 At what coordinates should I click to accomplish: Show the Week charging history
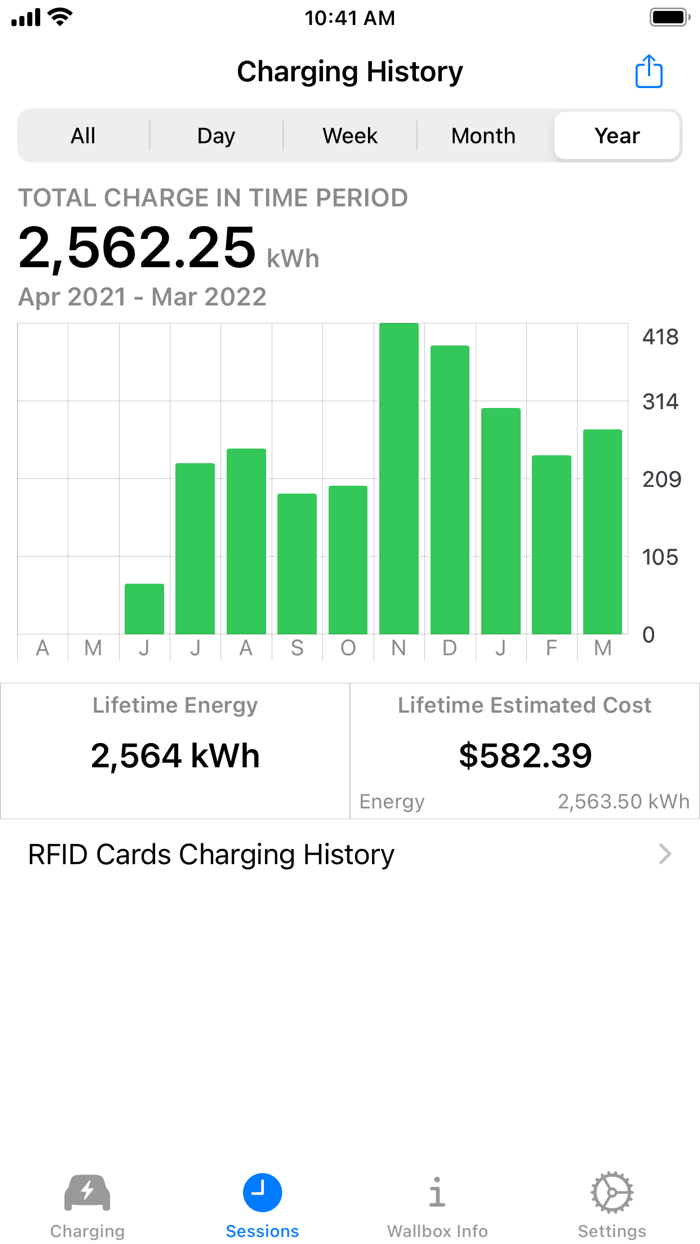(x=350, y=136)
